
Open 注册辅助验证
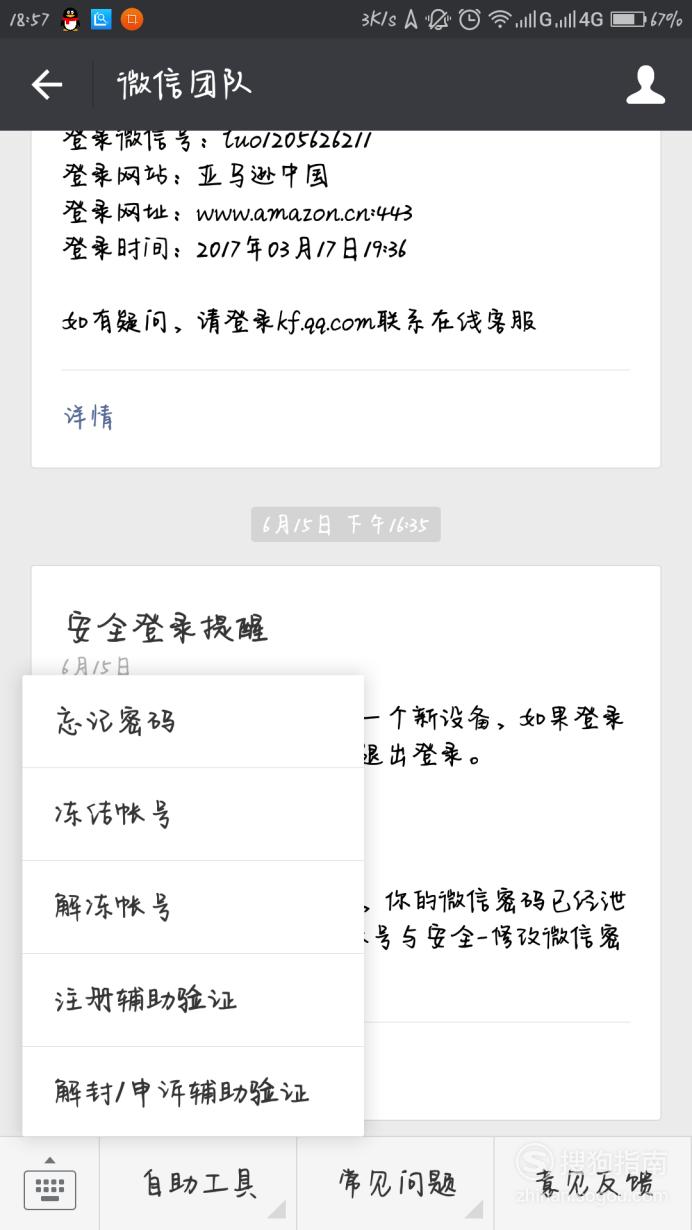193,1000
